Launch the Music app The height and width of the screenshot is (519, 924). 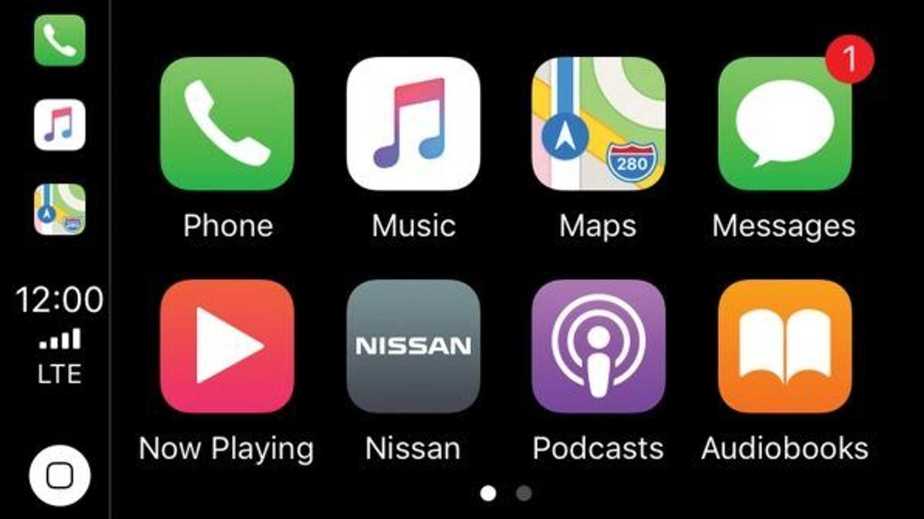[x=413, y=124]
